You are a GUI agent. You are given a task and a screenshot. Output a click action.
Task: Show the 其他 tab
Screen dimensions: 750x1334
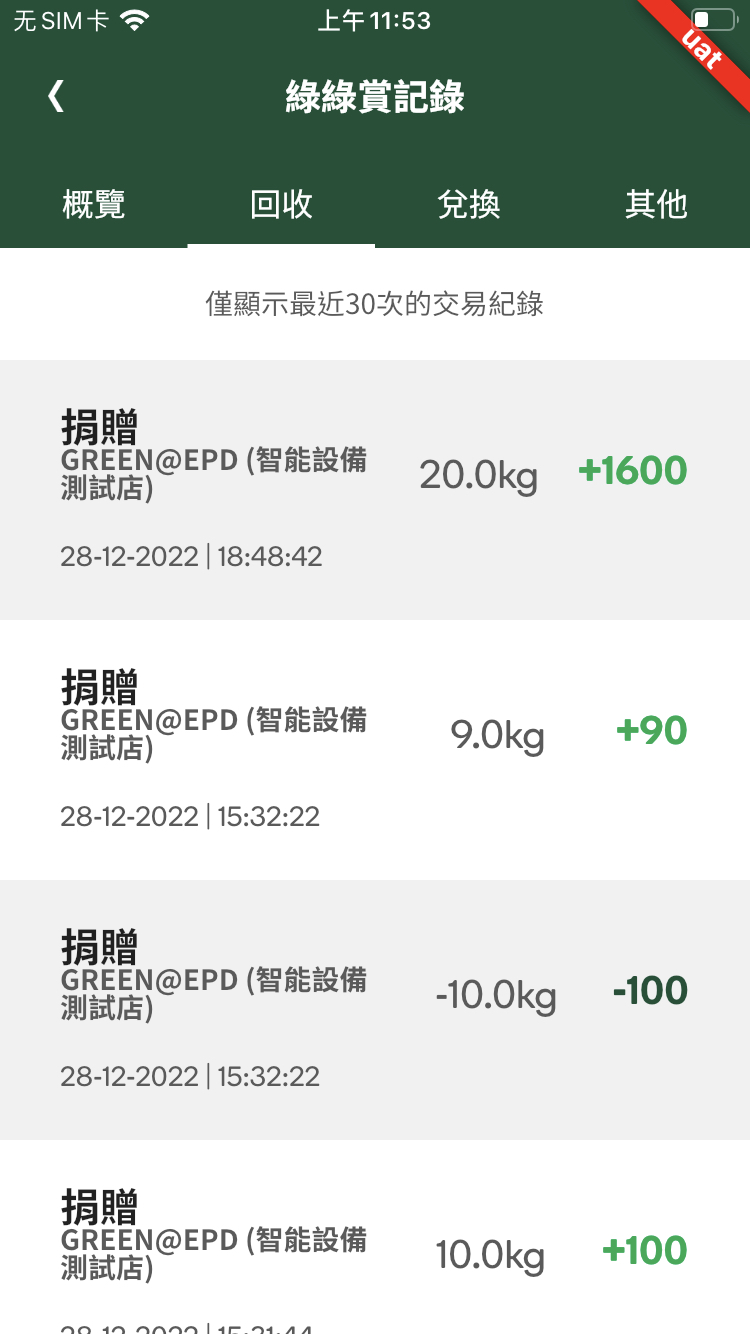coord(656,204)
